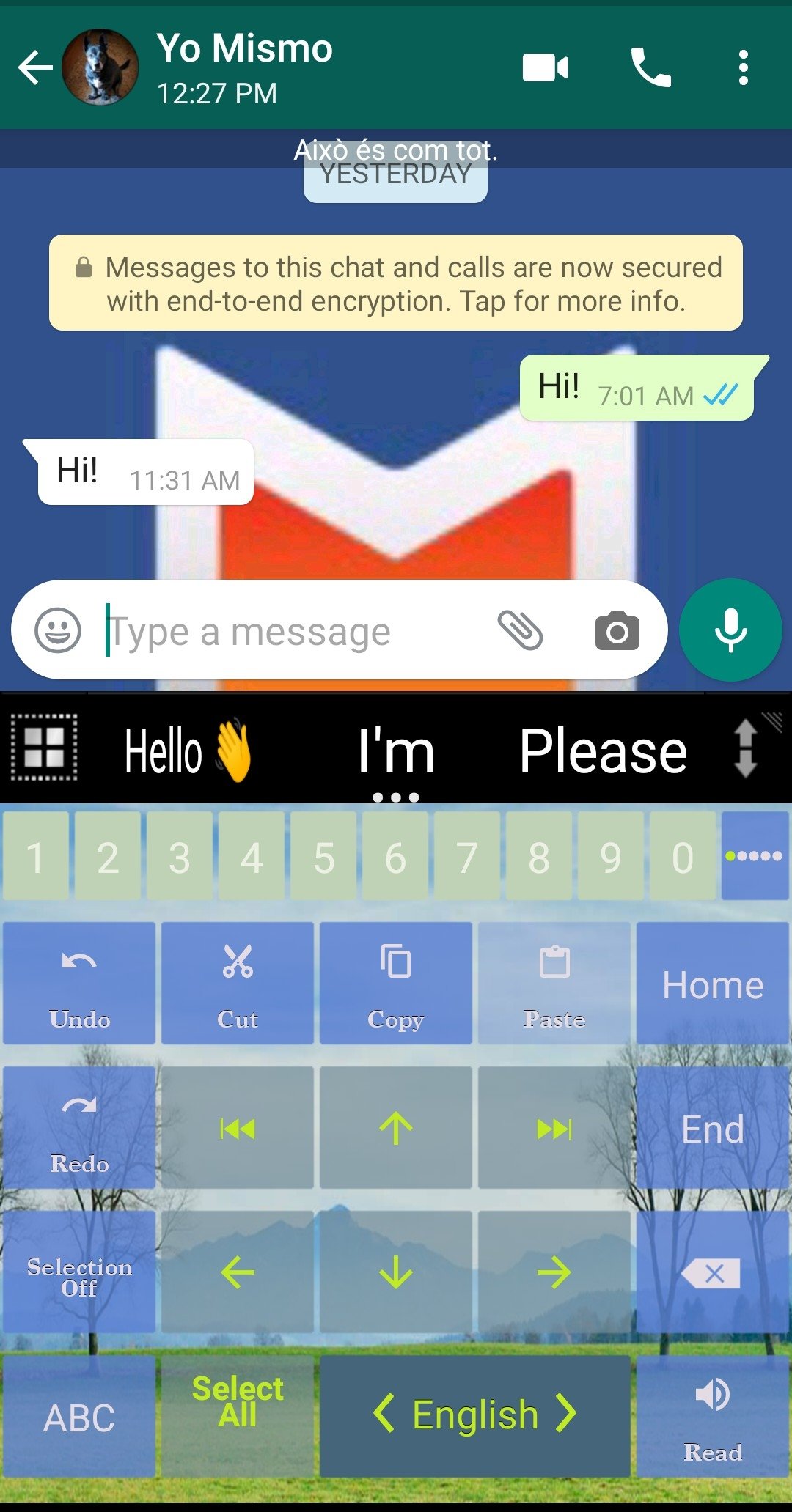
Task: Insert the Hello suggestion with wave emoji
Action: point(188,751)
